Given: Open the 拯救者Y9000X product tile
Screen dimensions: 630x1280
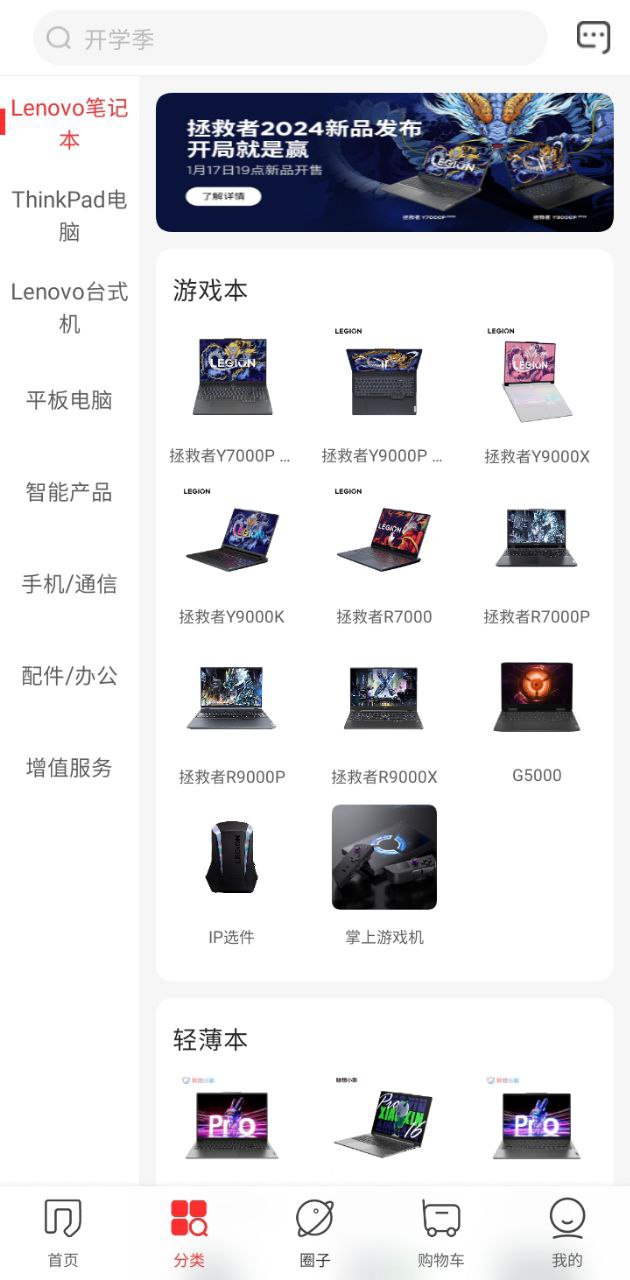Looking at the screenshot, I should coord(537,395).
